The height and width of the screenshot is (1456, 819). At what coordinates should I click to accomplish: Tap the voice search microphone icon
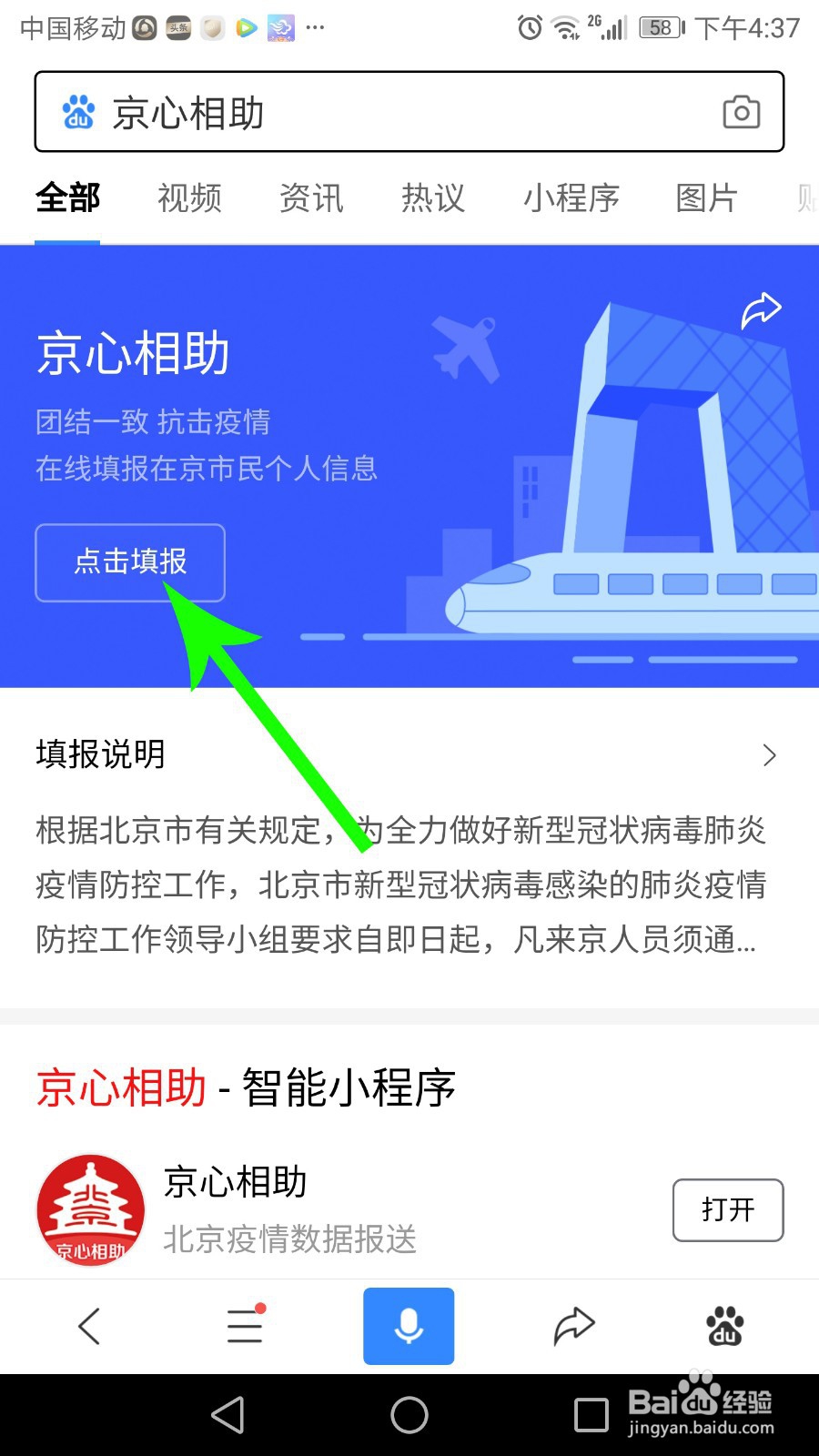click(408, 1326)
